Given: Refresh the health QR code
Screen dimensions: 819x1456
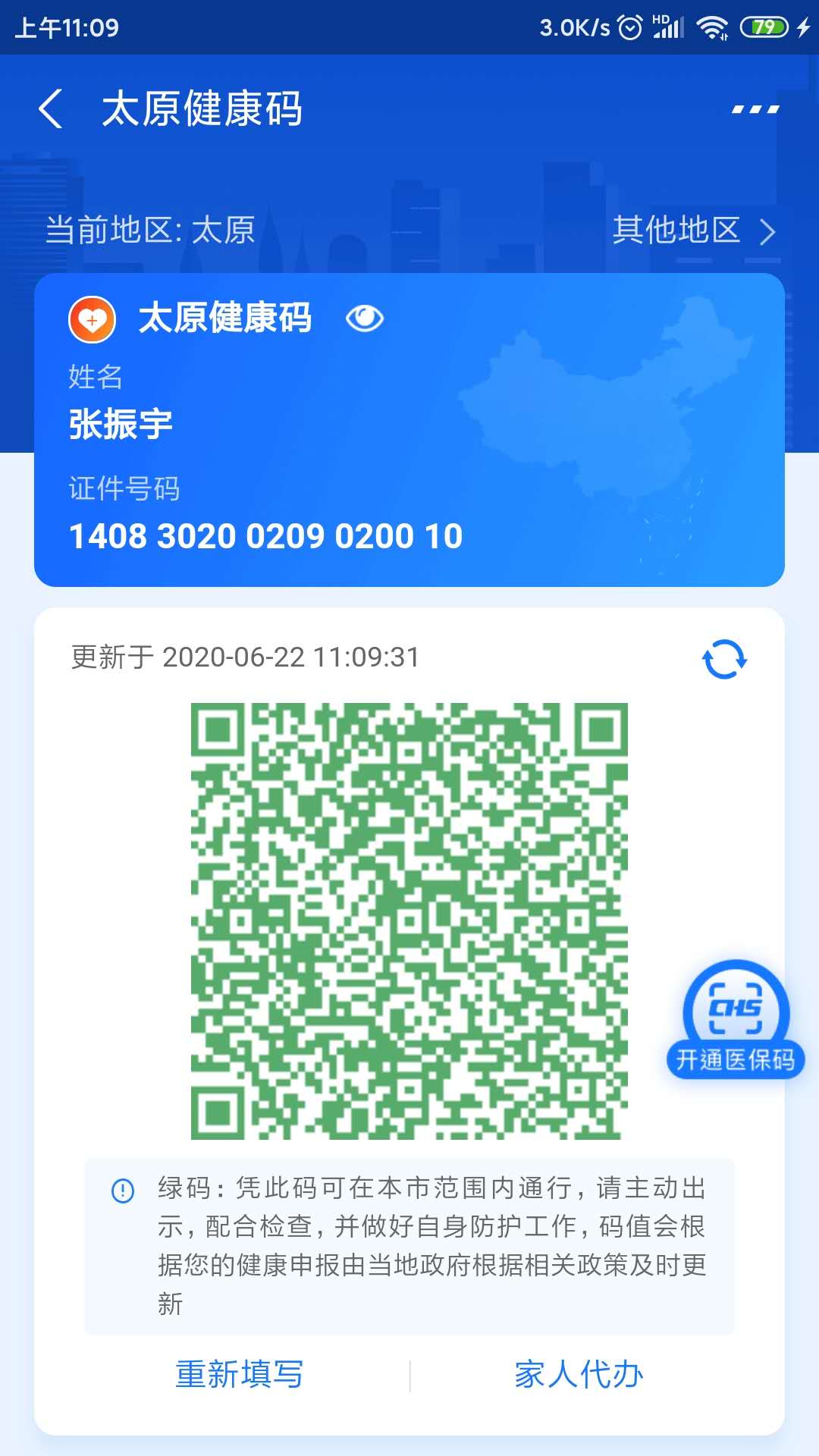Looking at the screenshot, I should coord(724,659).
